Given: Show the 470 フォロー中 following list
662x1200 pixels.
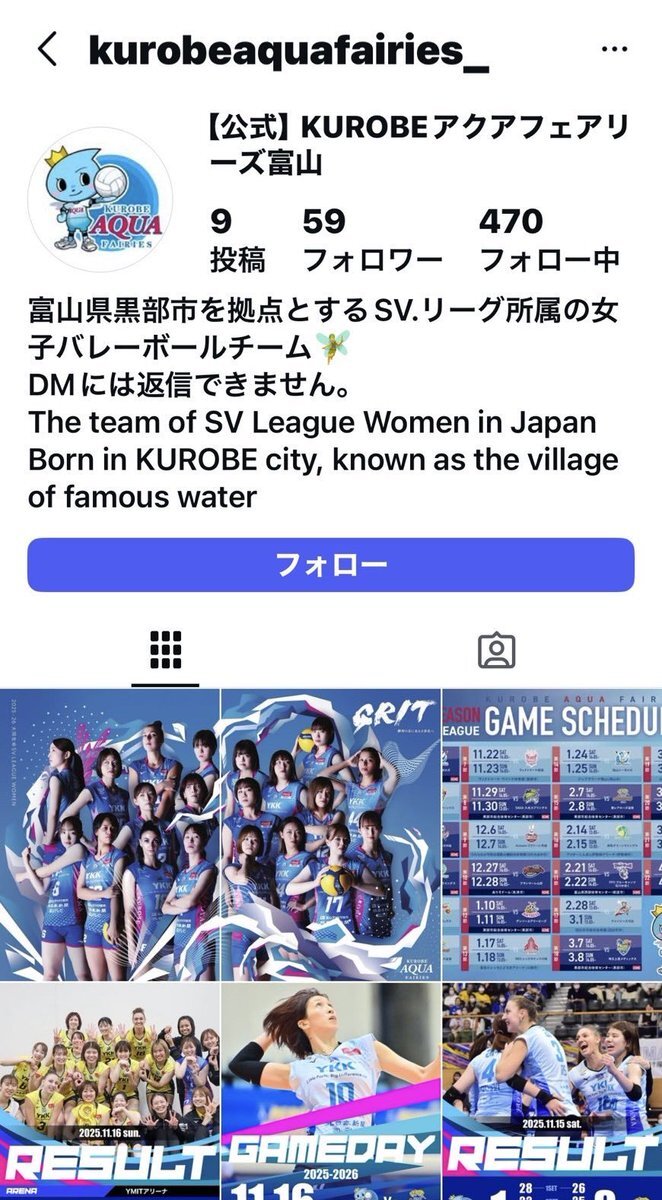Looking at the screenshot, I should 549,240.
